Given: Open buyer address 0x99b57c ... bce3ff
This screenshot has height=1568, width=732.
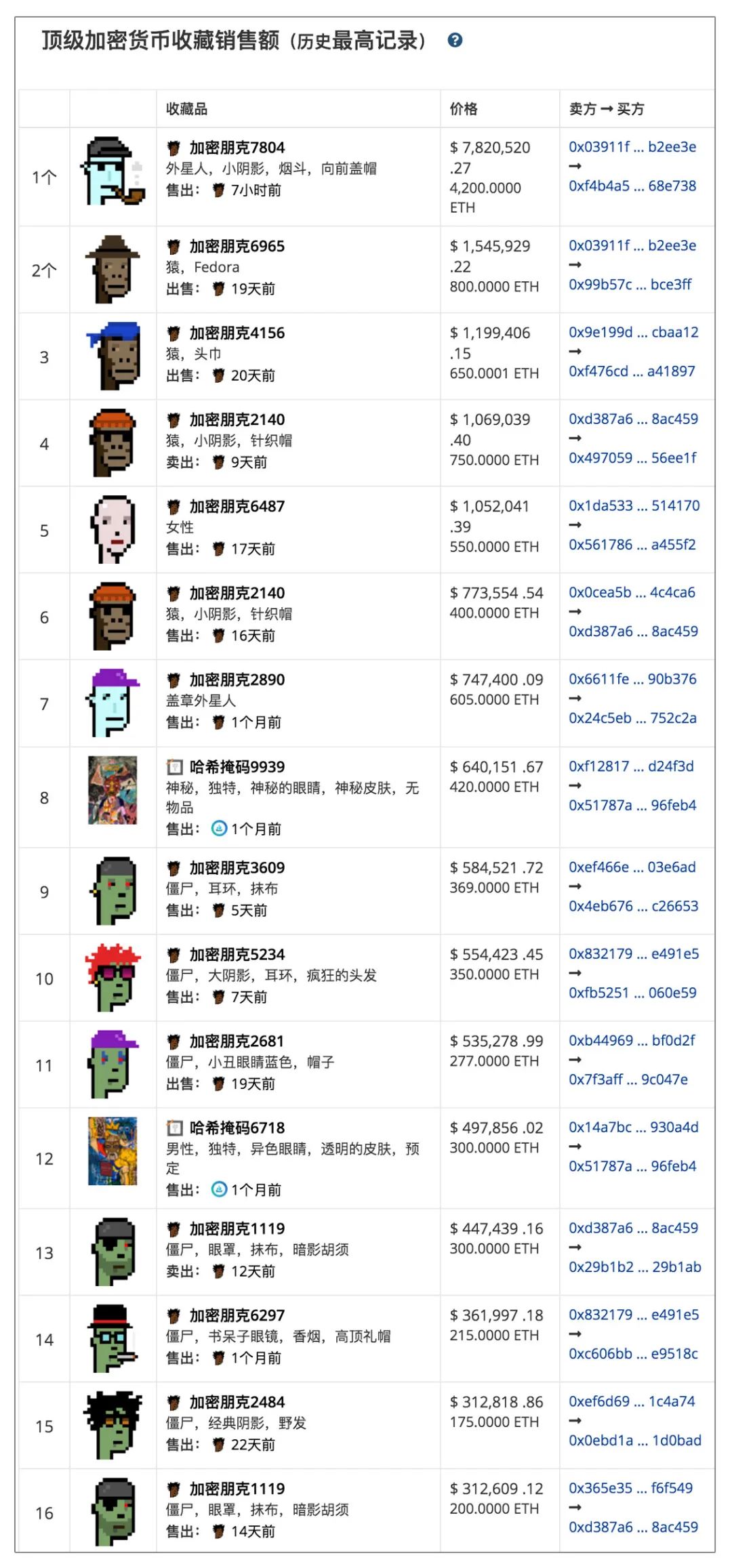Looking at the screenshot, I should (x=630, y=284).
